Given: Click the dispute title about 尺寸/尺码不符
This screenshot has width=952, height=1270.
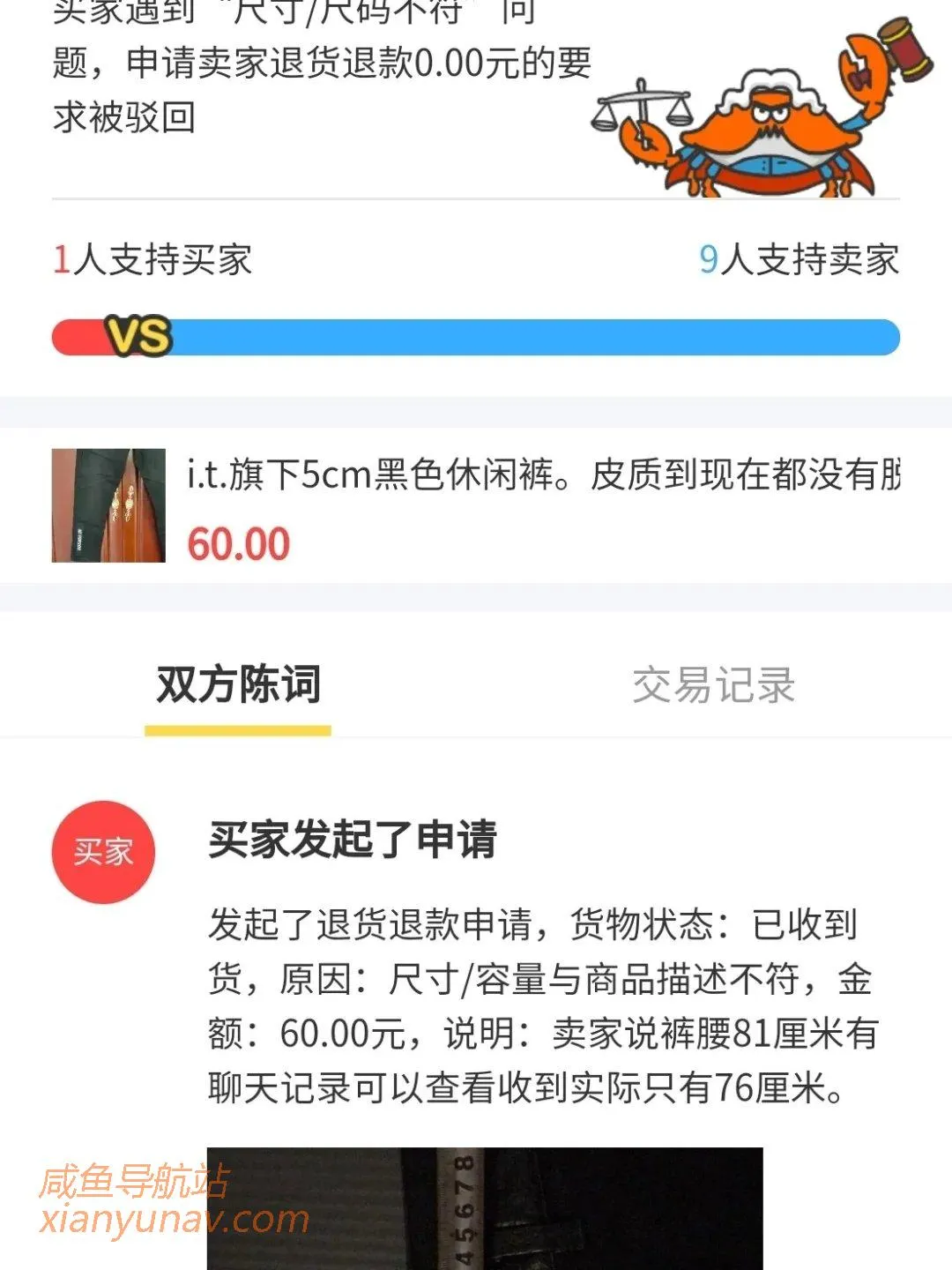Looking at the screenshot, I should pos(309,66).
